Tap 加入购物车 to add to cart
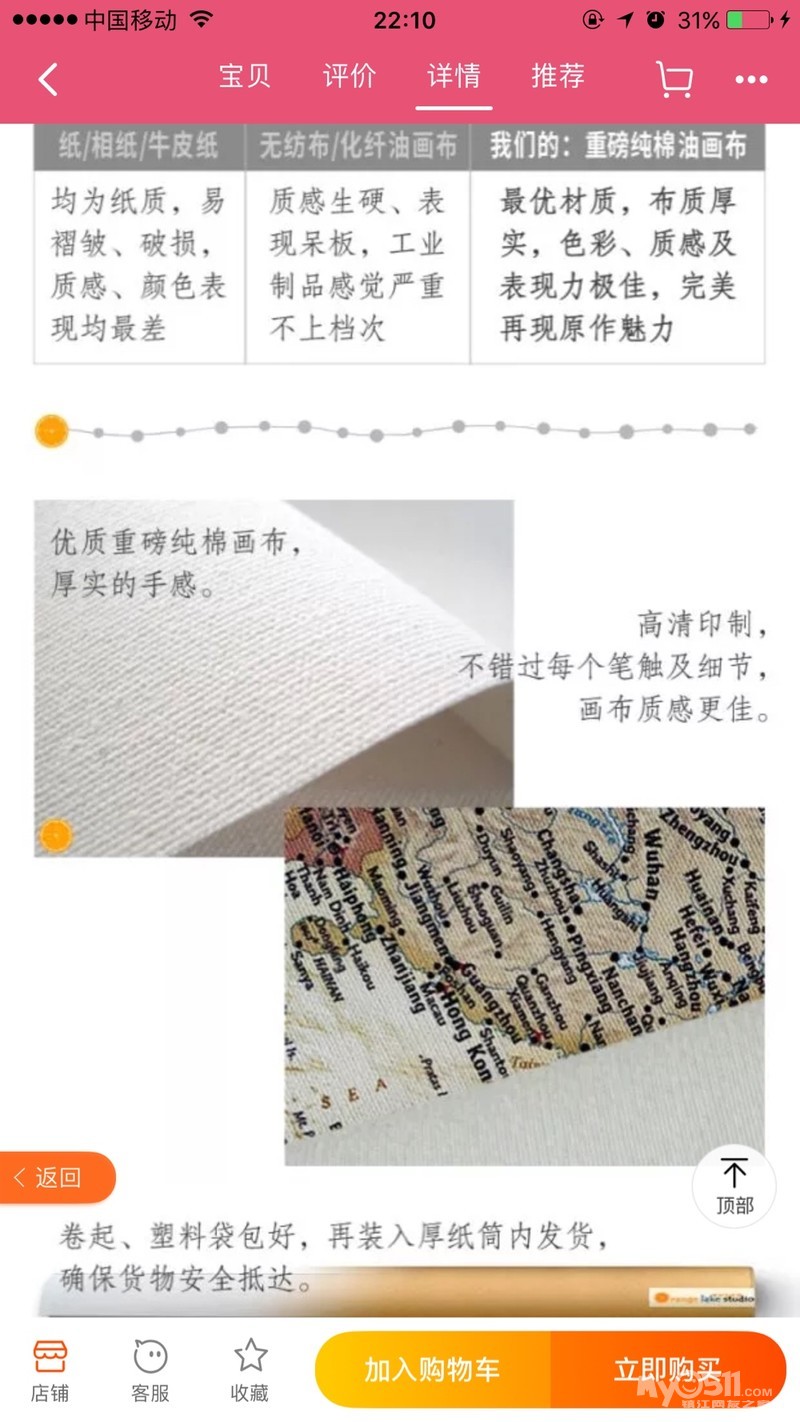The image size is (800, 1422). (x=432, y=1369)
